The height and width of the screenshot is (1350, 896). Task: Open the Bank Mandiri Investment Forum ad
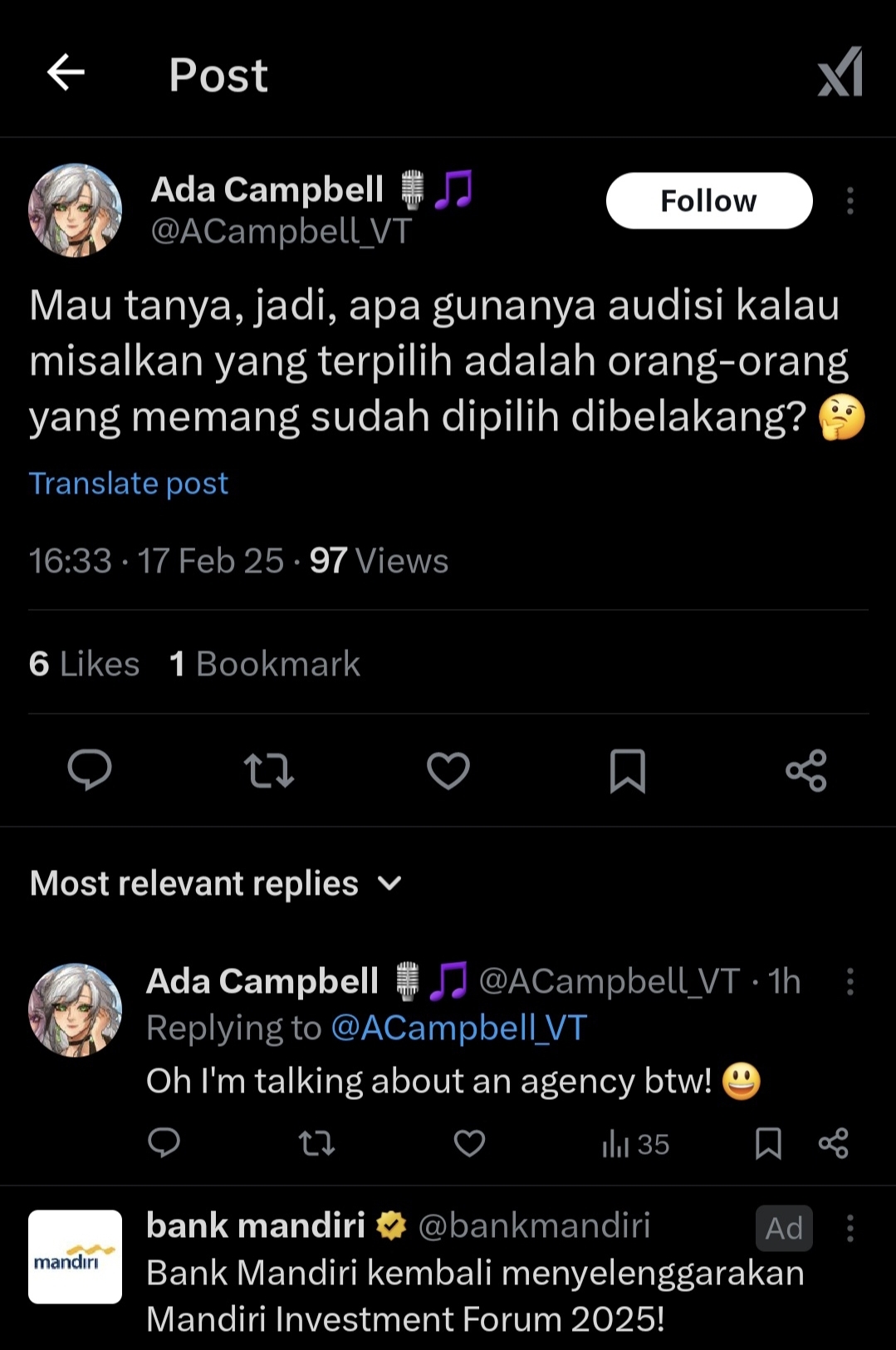pyautogui.click(x=475, y=1296)
